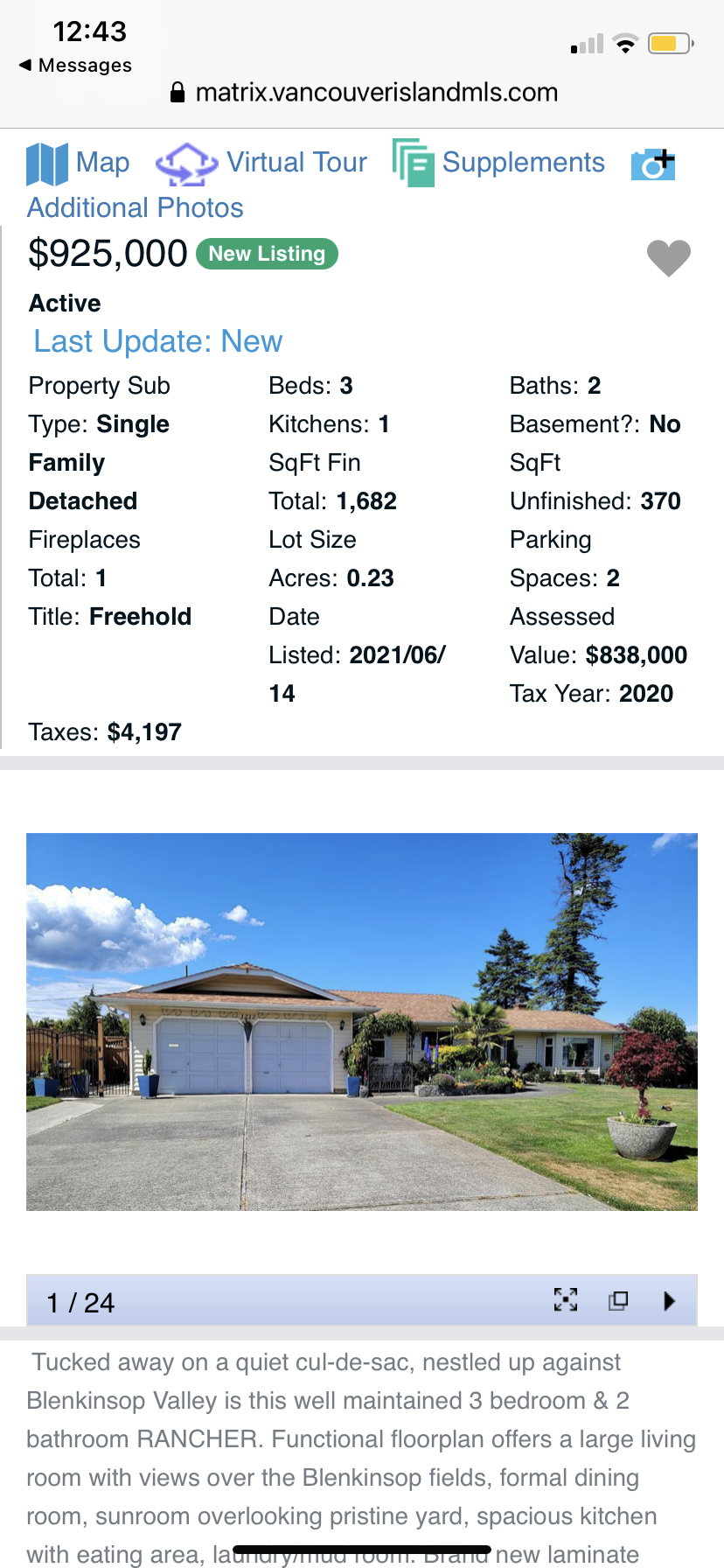This screenshot has width=724, height=1568.
Task: Go to the next photo
Action: point(669,1300)
